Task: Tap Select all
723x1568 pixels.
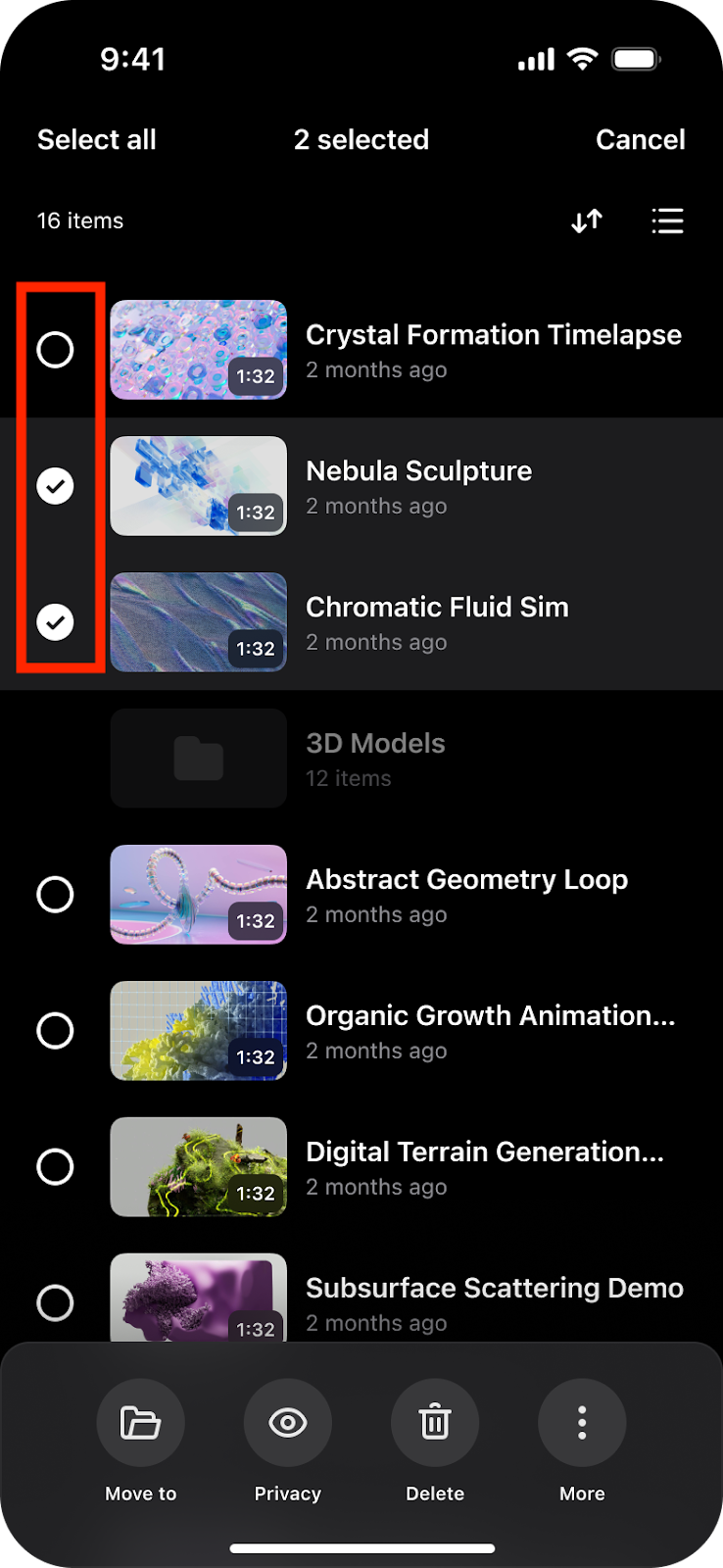Action: [96, 139]
